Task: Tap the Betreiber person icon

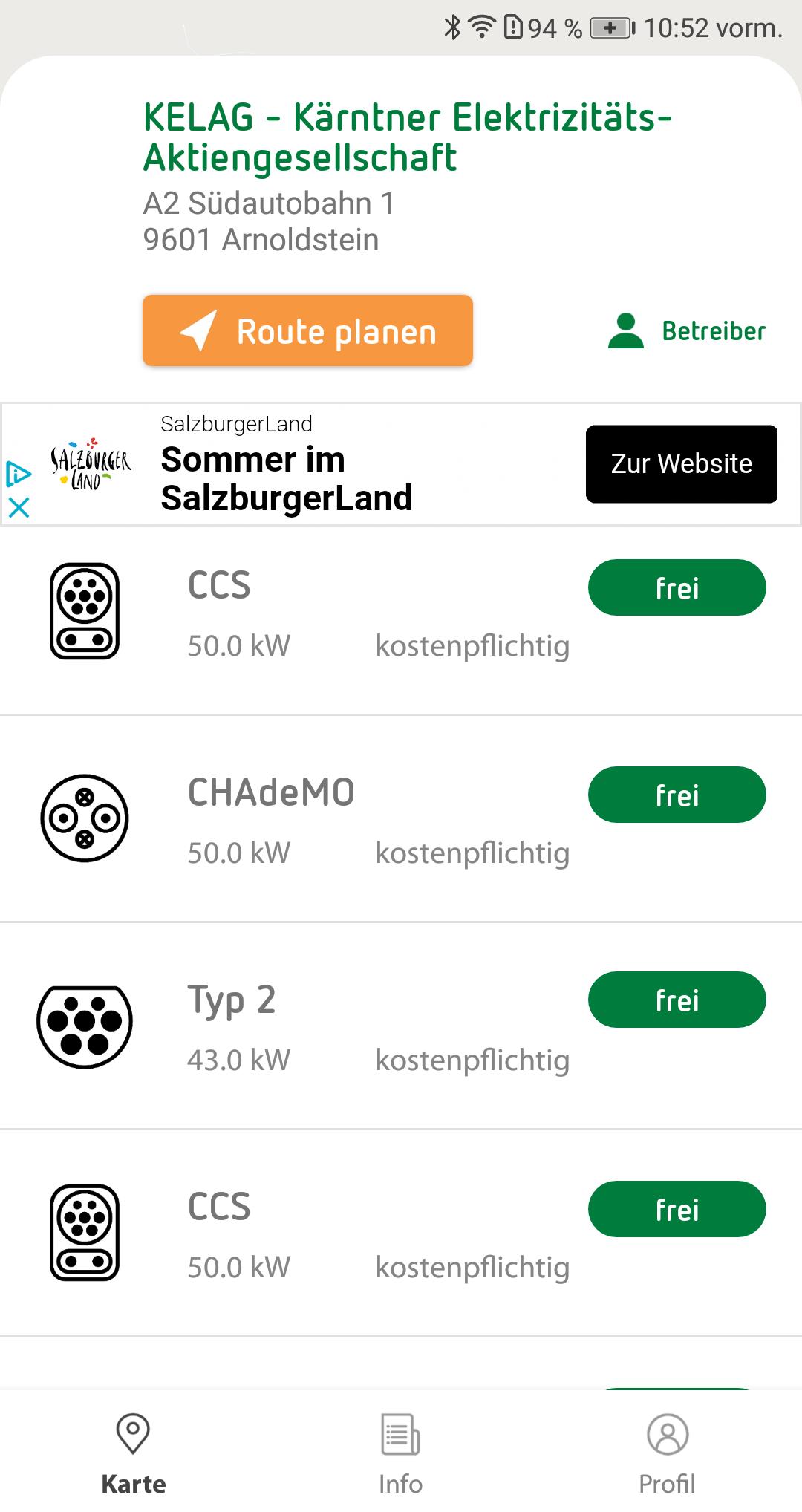Action: (626, 330)
